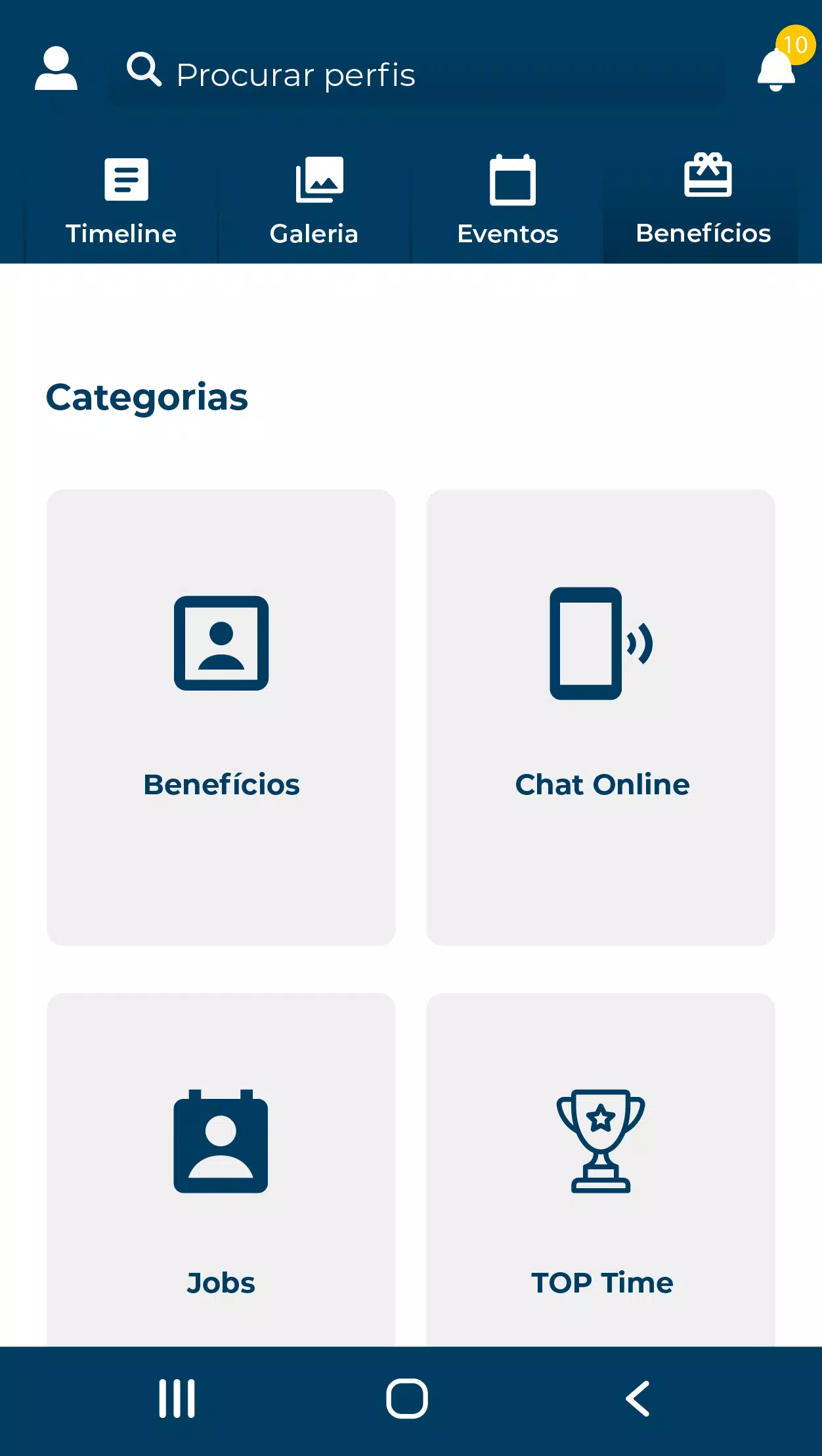Tap the system back button

coord(638,1398)
